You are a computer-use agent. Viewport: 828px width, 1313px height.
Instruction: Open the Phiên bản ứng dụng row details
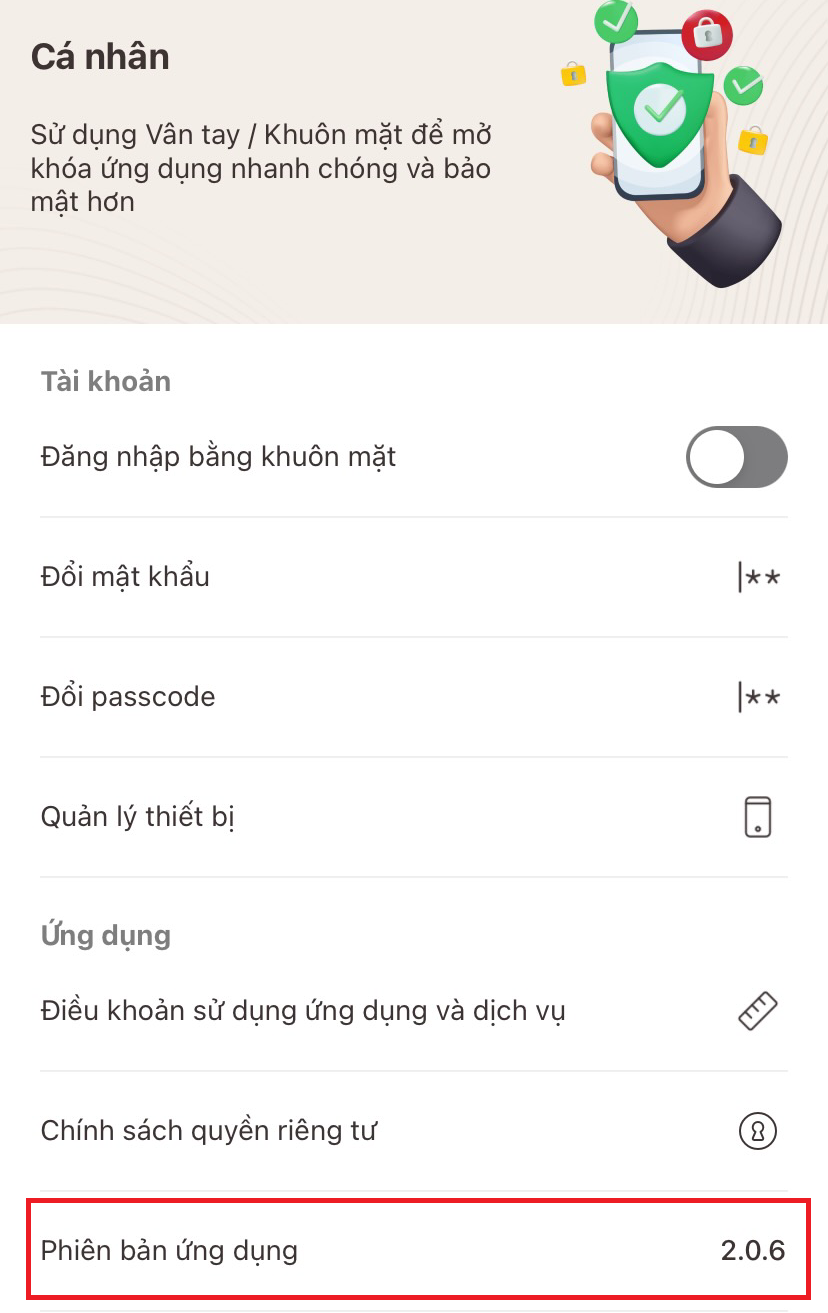[414, 1250]
